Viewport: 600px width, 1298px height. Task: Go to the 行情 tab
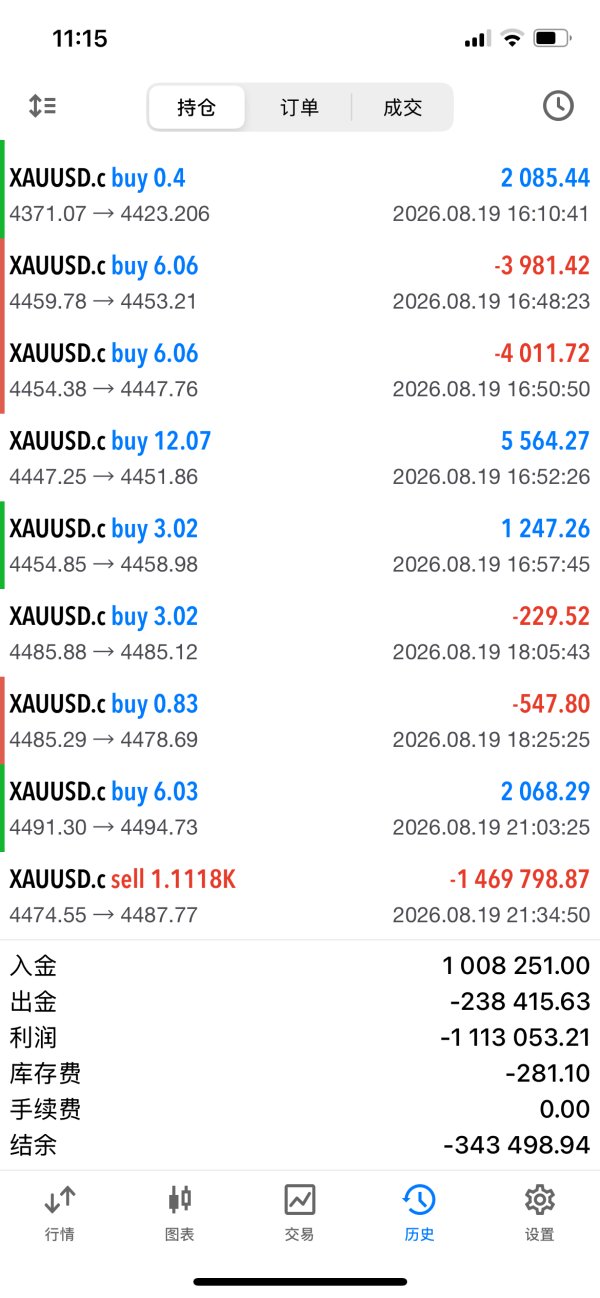pos(60,1211)
